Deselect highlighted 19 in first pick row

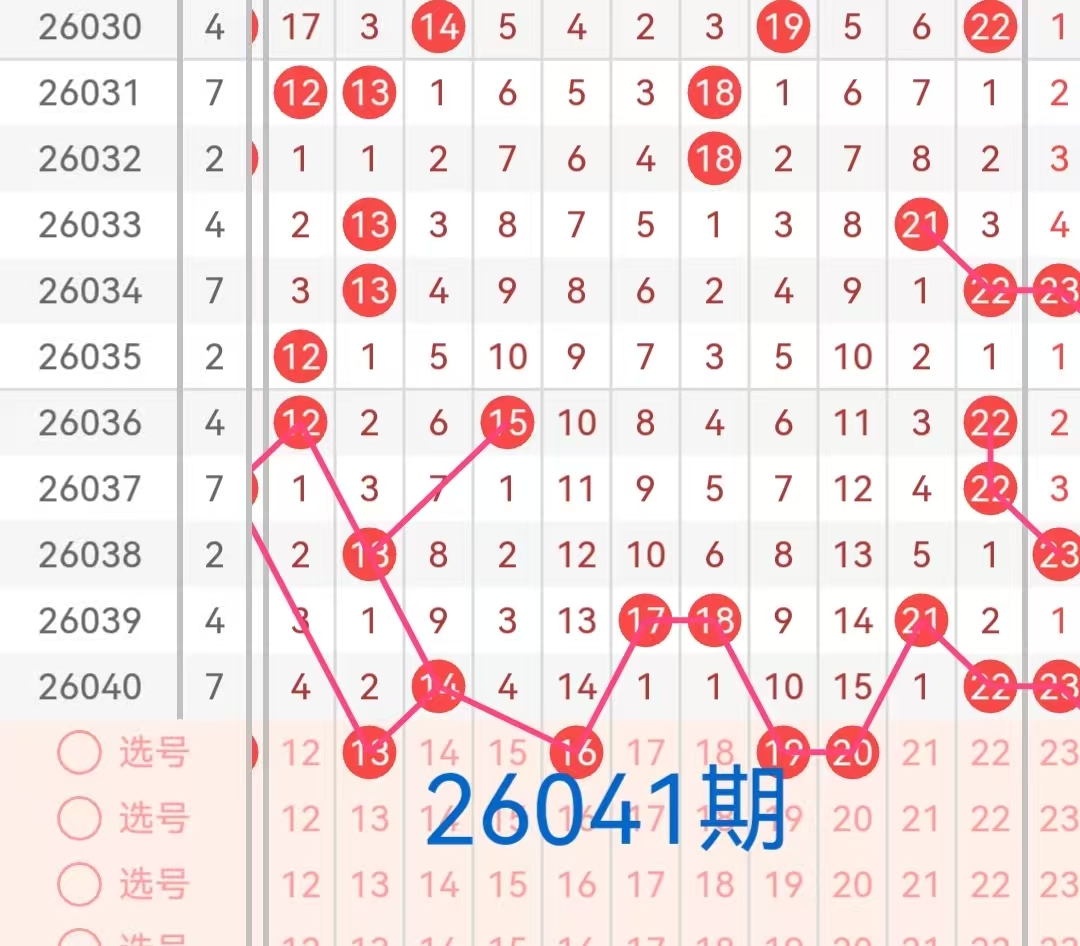point(783,752)
